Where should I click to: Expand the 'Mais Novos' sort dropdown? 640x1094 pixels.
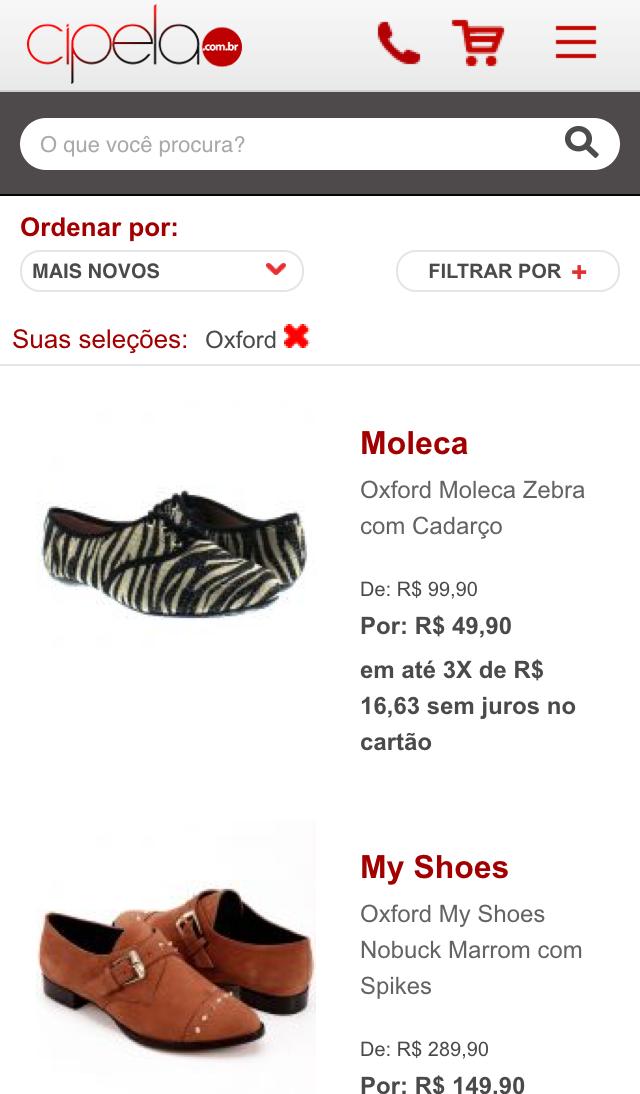(x=161, y=271)
